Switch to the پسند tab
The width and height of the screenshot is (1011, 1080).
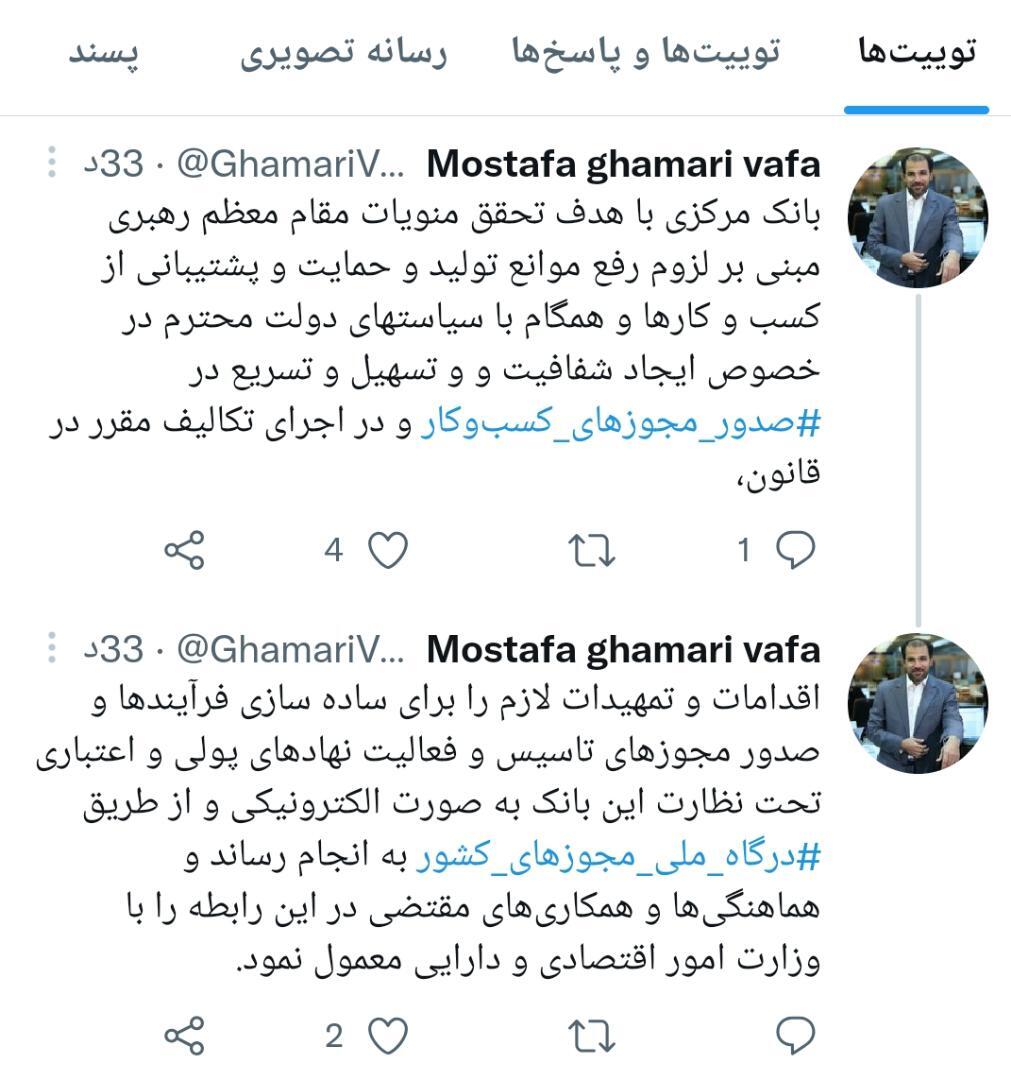[x=102, y=52]
